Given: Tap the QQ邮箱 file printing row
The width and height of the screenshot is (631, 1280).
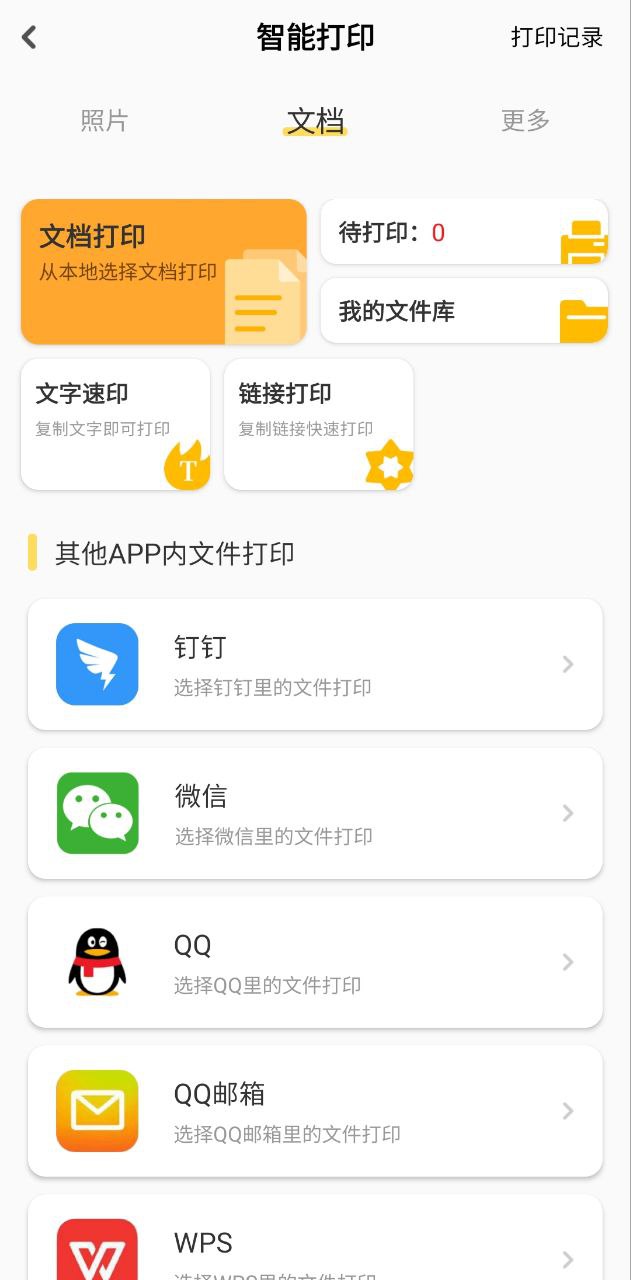Looking at the screenshot, I should click(x=315, y=1111).
